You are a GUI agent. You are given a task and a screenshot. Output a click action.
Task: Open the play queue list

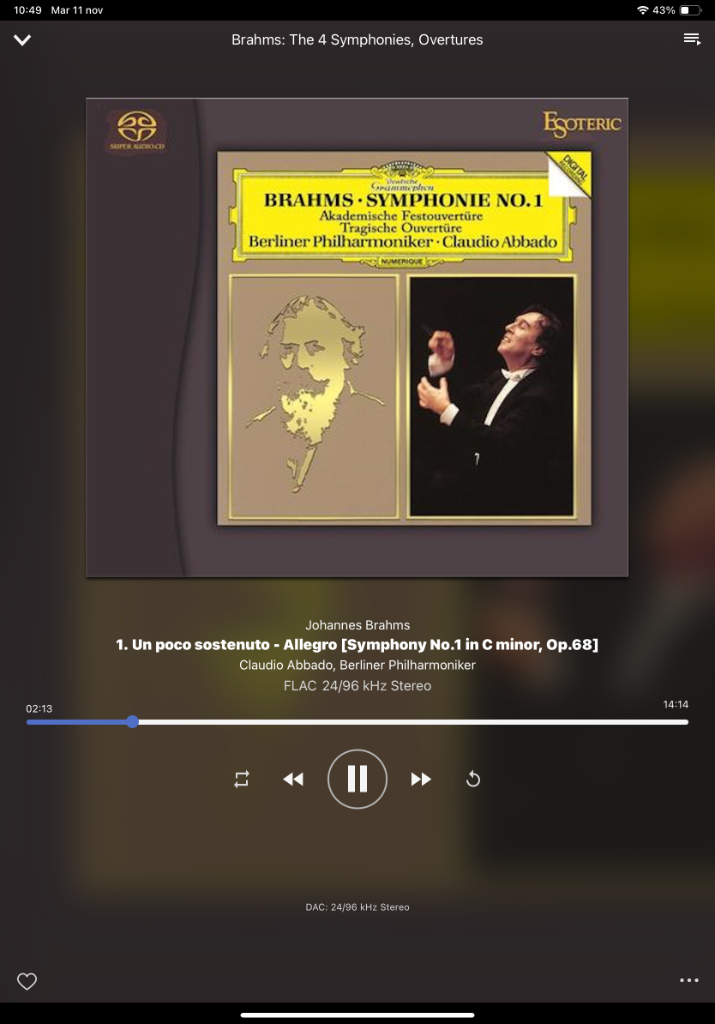(x=691, y=39)
